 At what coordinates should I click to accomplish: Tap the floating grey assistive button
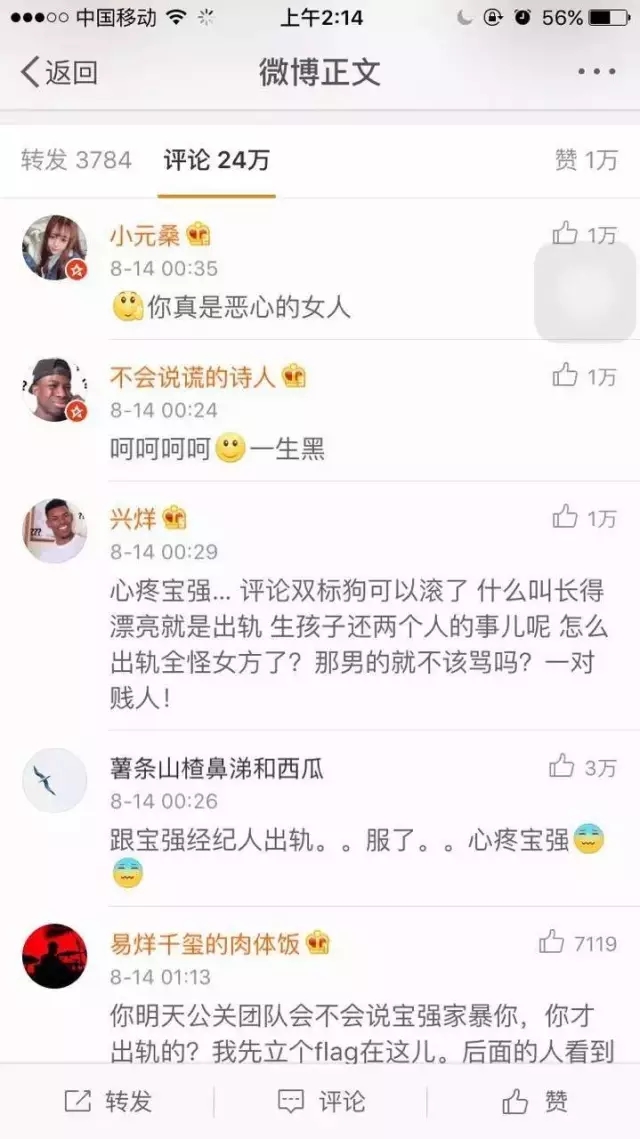pyautogui.click(x=585, y=292)
